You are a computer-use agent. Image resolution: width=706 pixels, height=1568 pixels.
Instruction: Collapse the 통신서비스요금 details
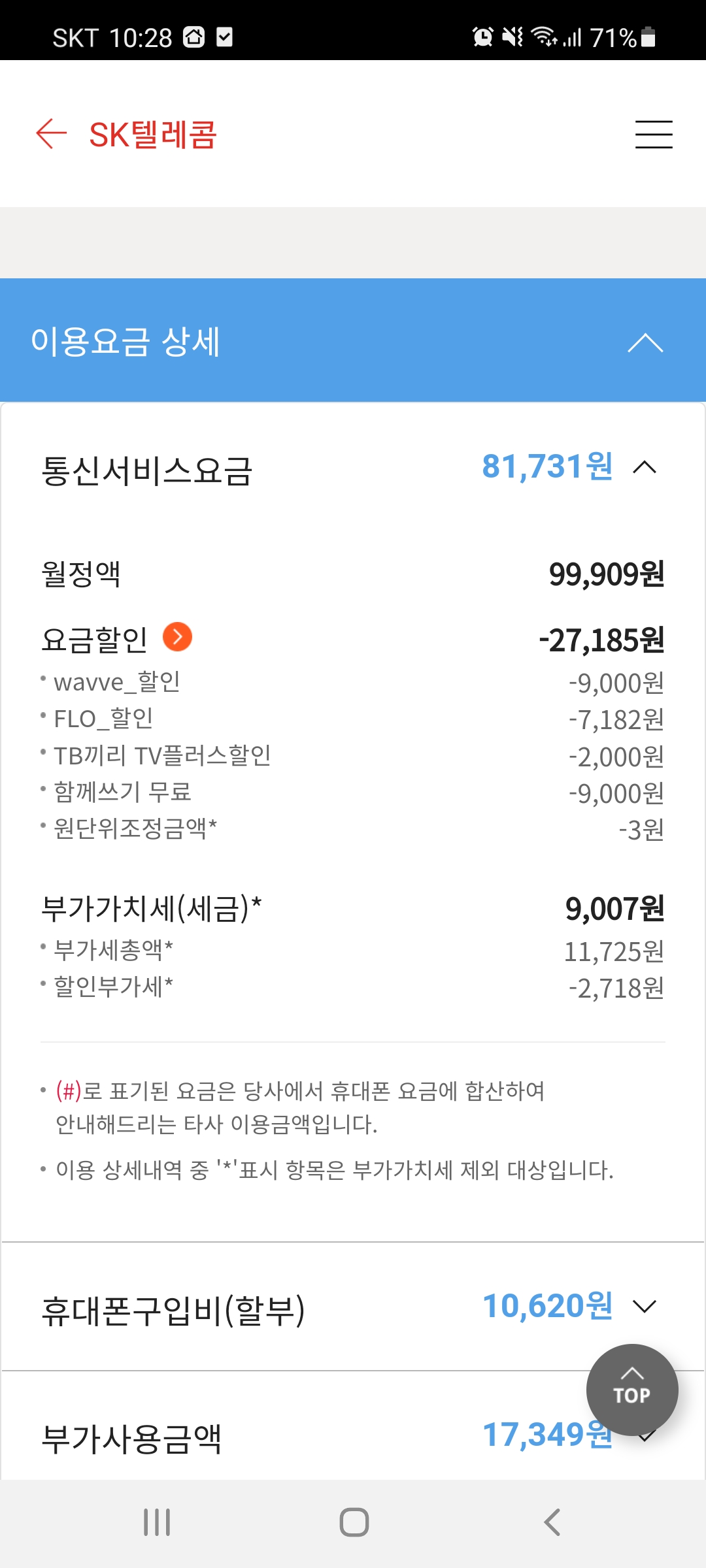(x=645, y=467)
